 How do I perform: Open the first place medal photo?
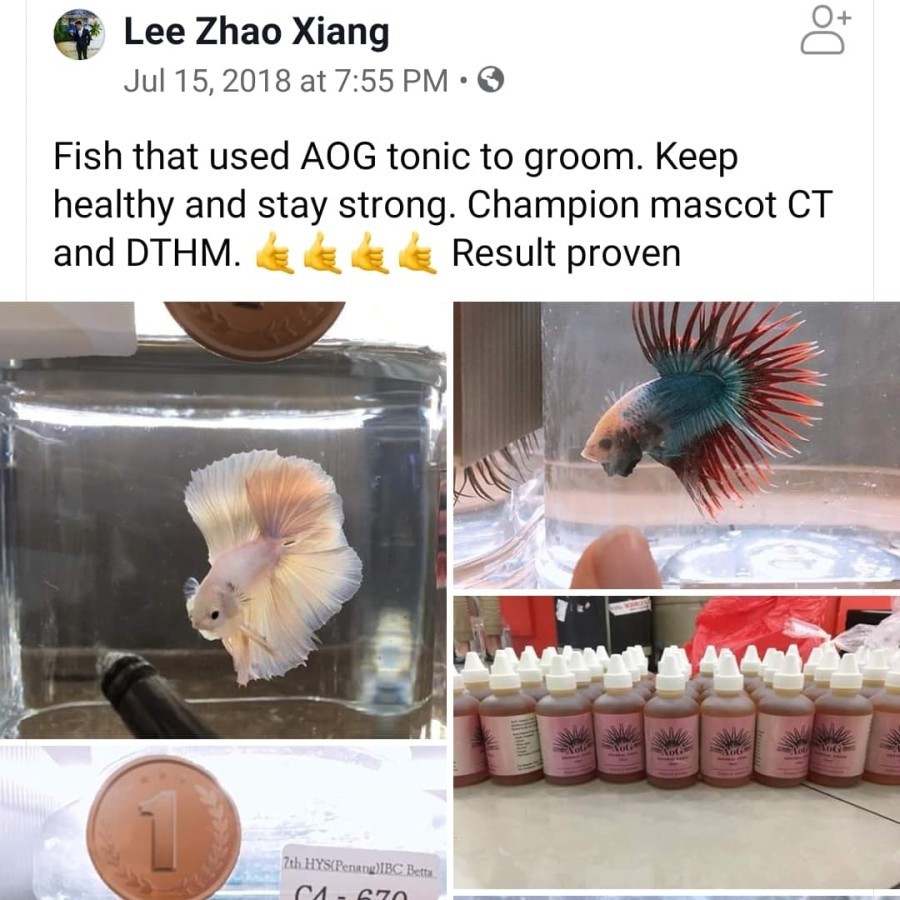223,822
